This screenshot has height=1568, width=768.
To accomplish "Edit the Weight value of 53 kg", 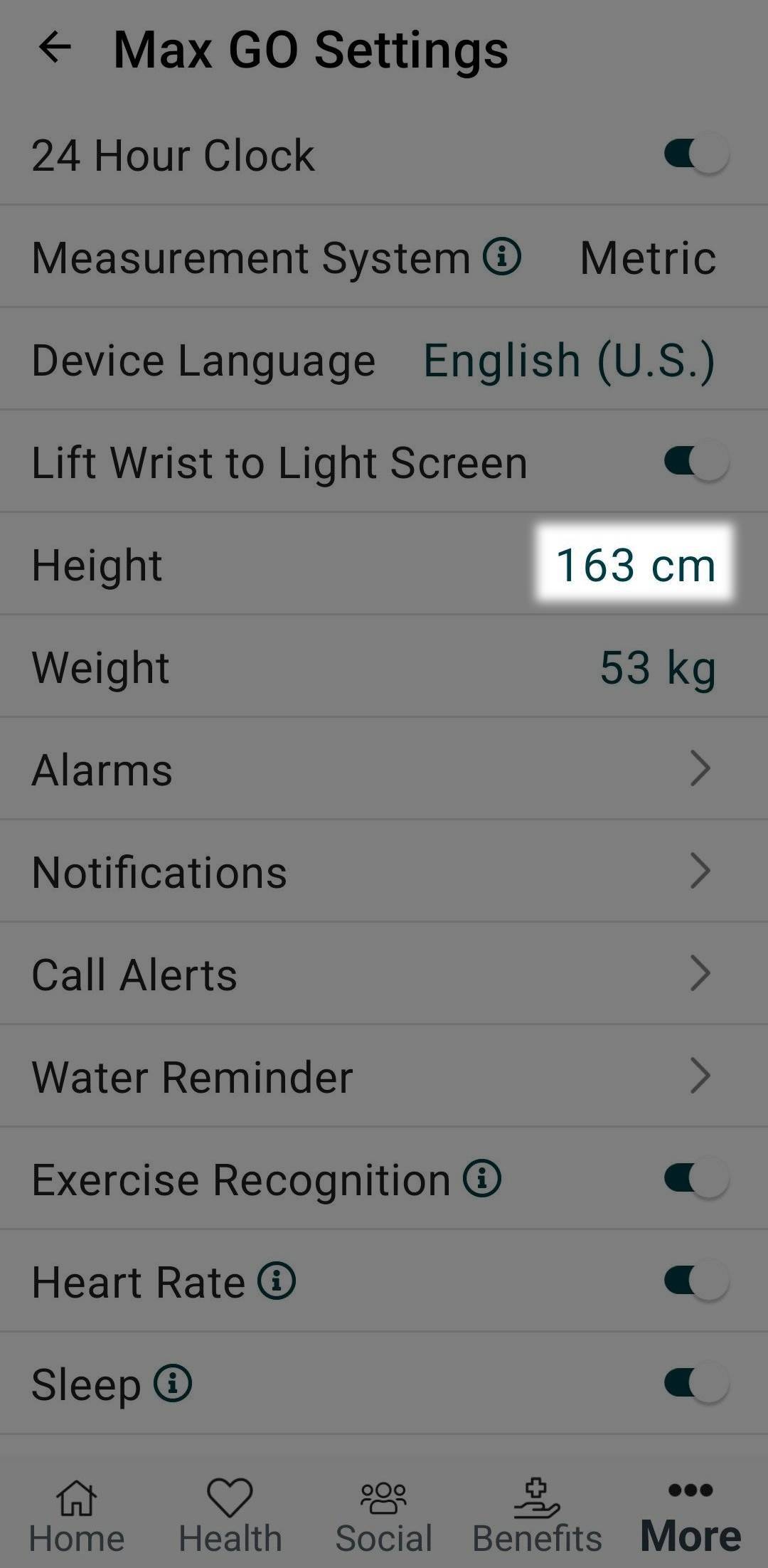I will click(658, 667).
